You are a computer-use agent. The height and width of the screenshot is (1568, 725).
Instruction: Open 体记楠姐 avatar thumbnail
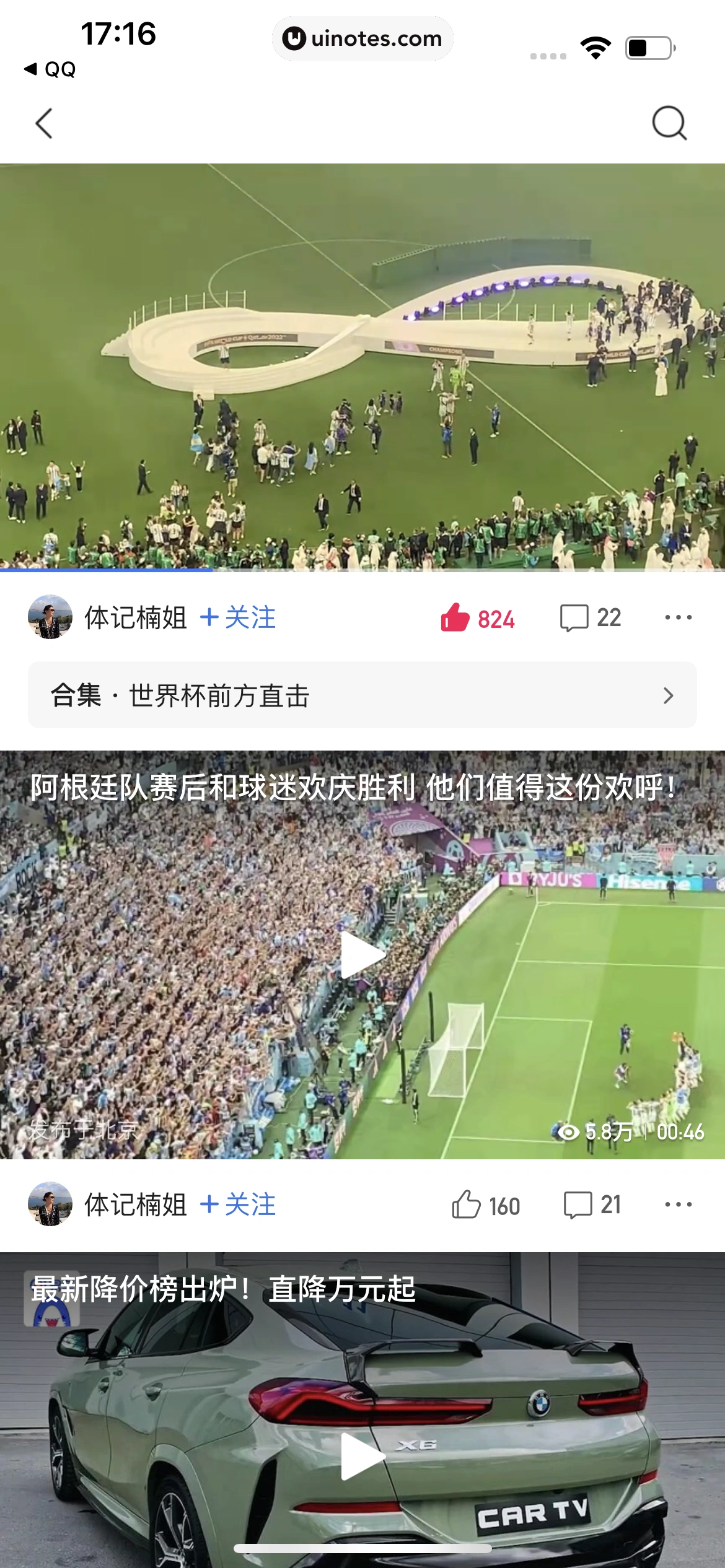(53, 617)
